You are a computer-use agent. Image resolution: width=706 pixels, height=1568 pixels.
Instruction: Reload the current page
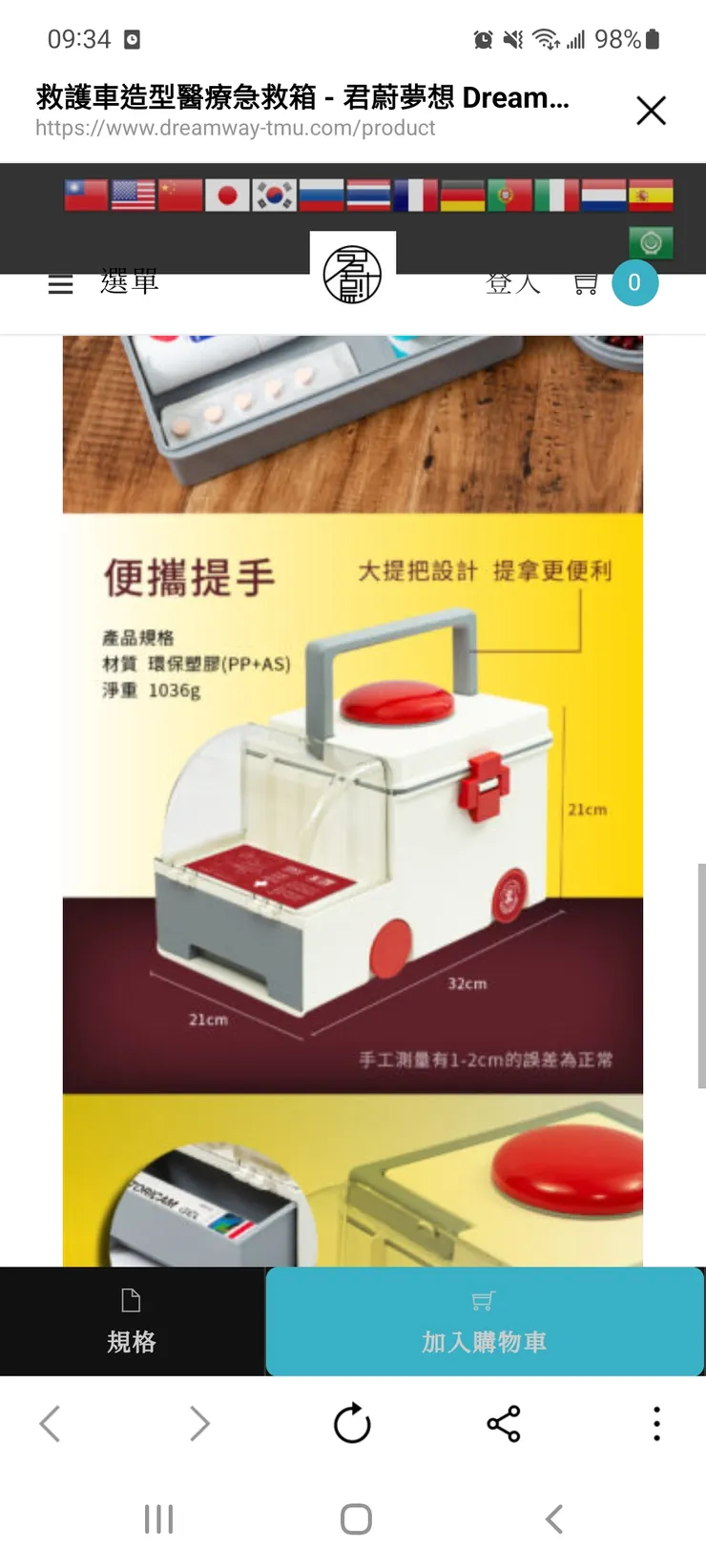click(352, 1424)
